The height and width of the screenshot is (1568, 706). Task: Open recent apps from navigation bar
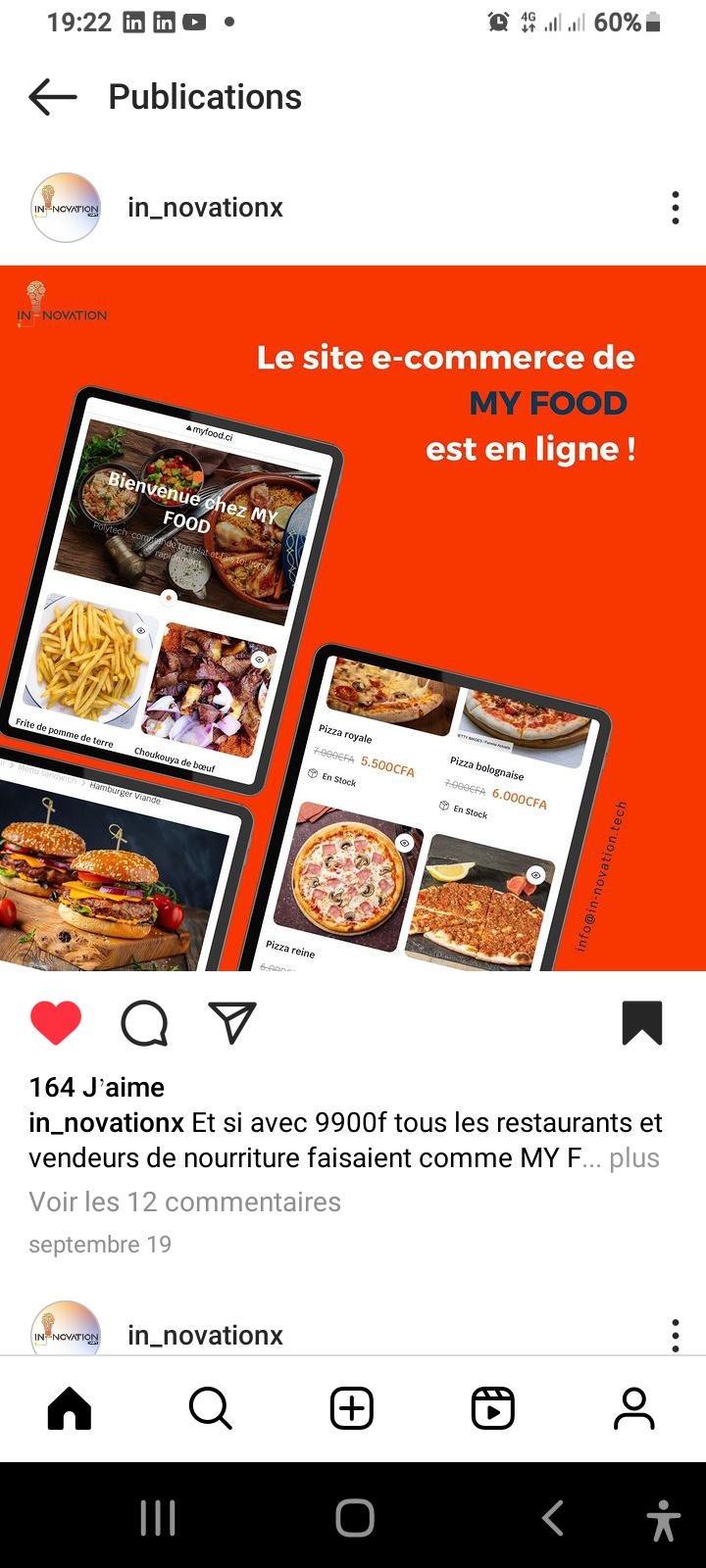point(157,1519)
